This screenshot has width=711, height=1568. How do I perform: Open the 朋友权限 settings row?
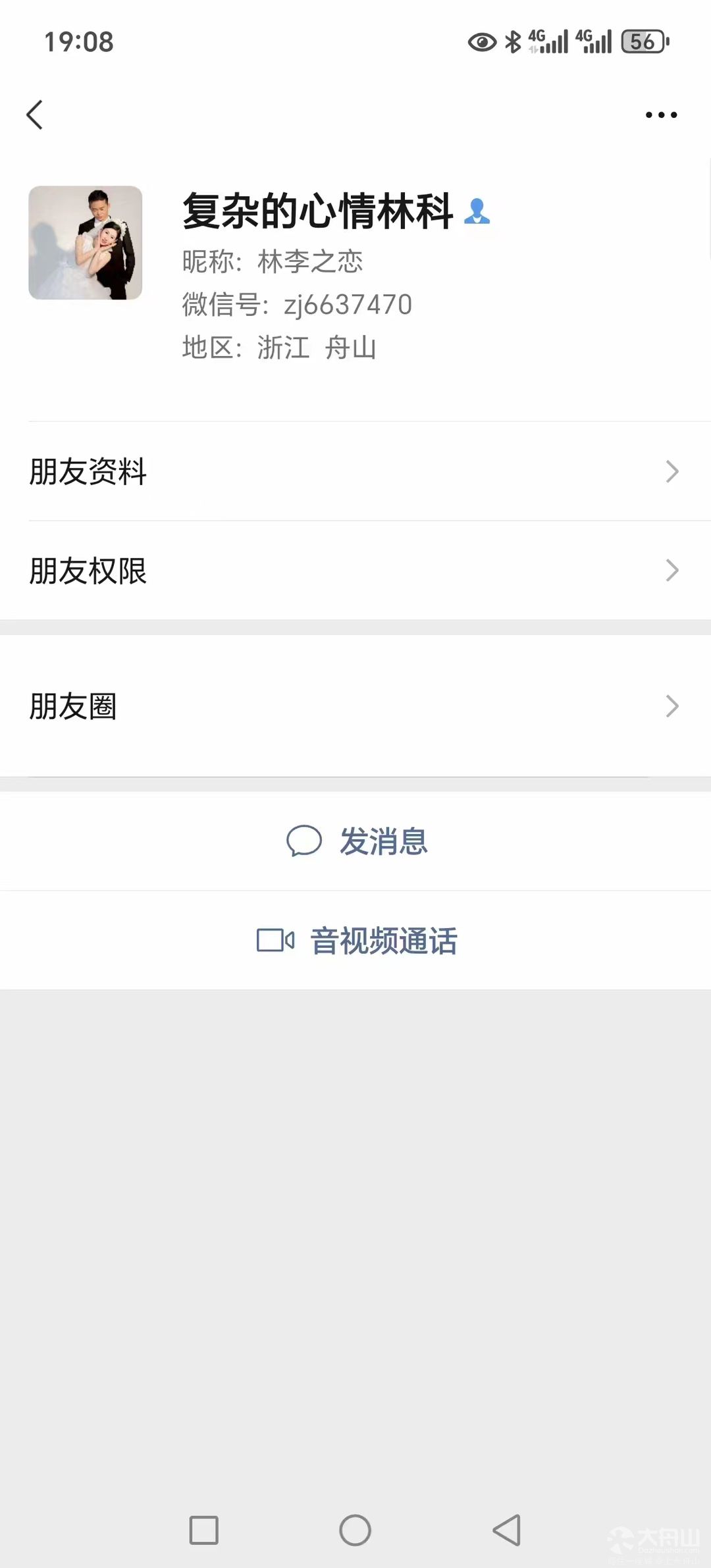[355, 570]
